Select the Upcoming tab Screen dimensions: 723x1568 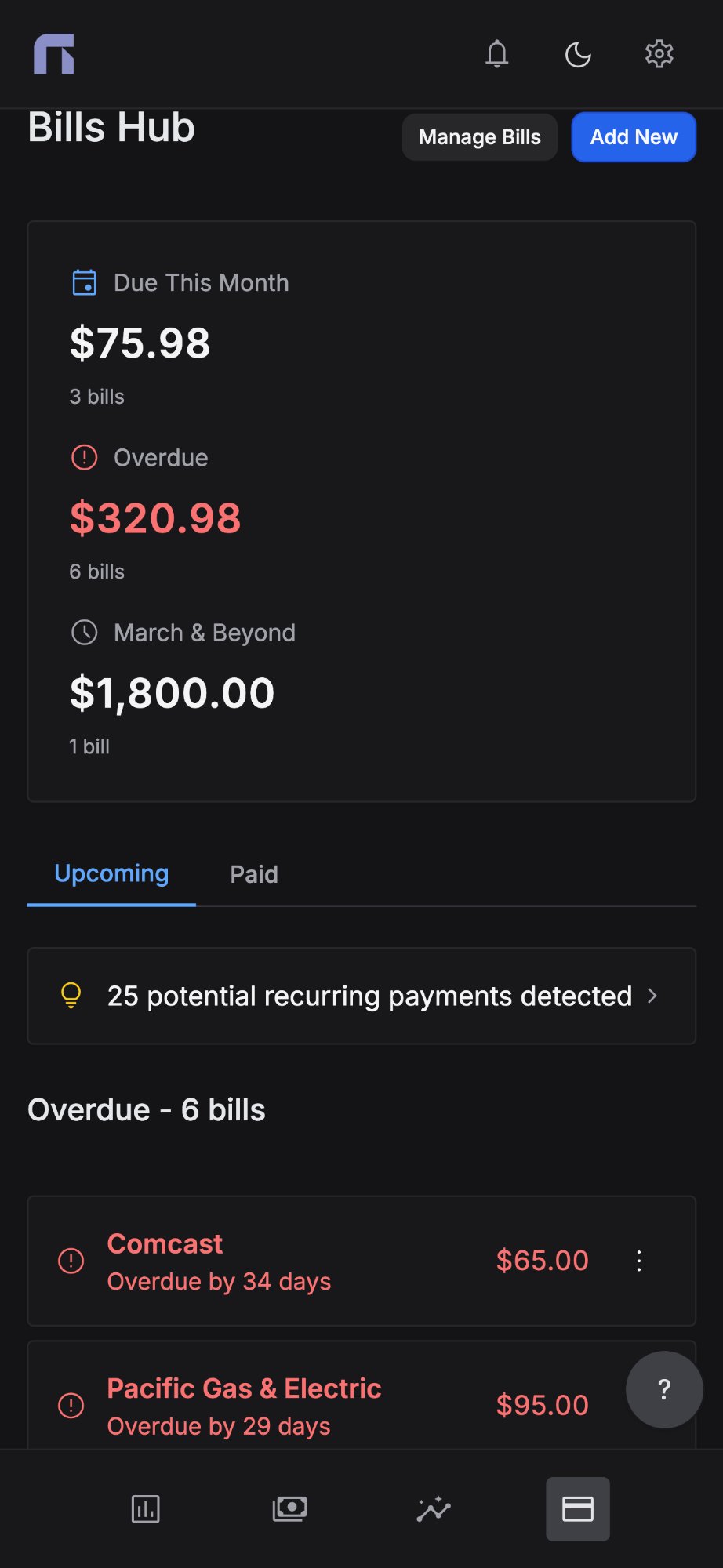(111, 873)
